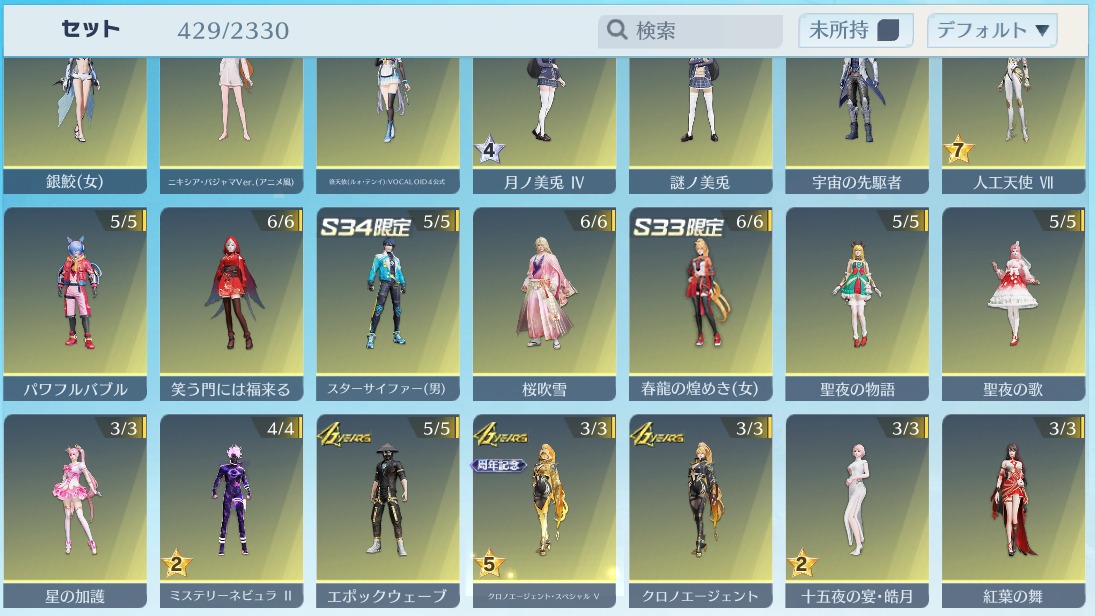
Task: View the 桜吹雪 outfit
Action: (545, 304)
